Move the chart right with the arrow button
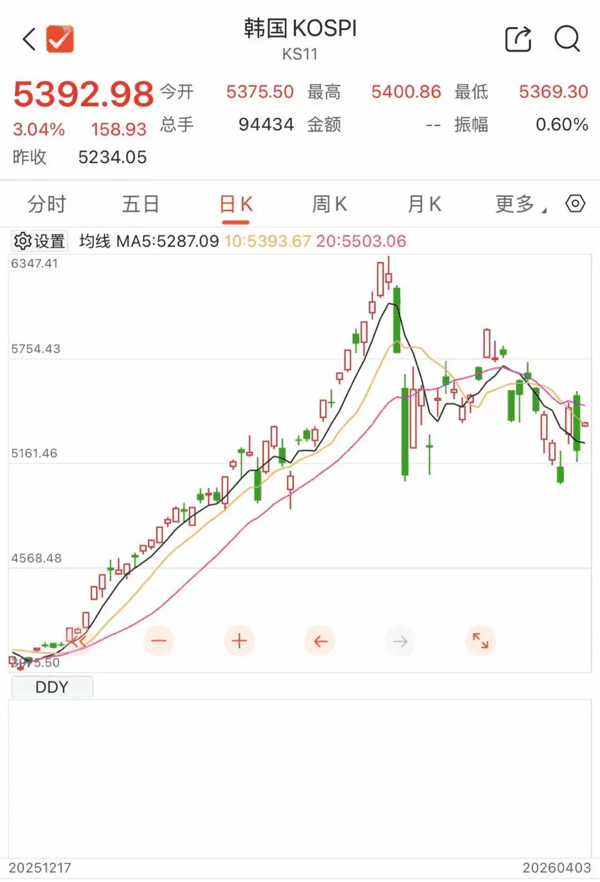Image resolution: width=600 pixels, height=882 pixels. 400,640
